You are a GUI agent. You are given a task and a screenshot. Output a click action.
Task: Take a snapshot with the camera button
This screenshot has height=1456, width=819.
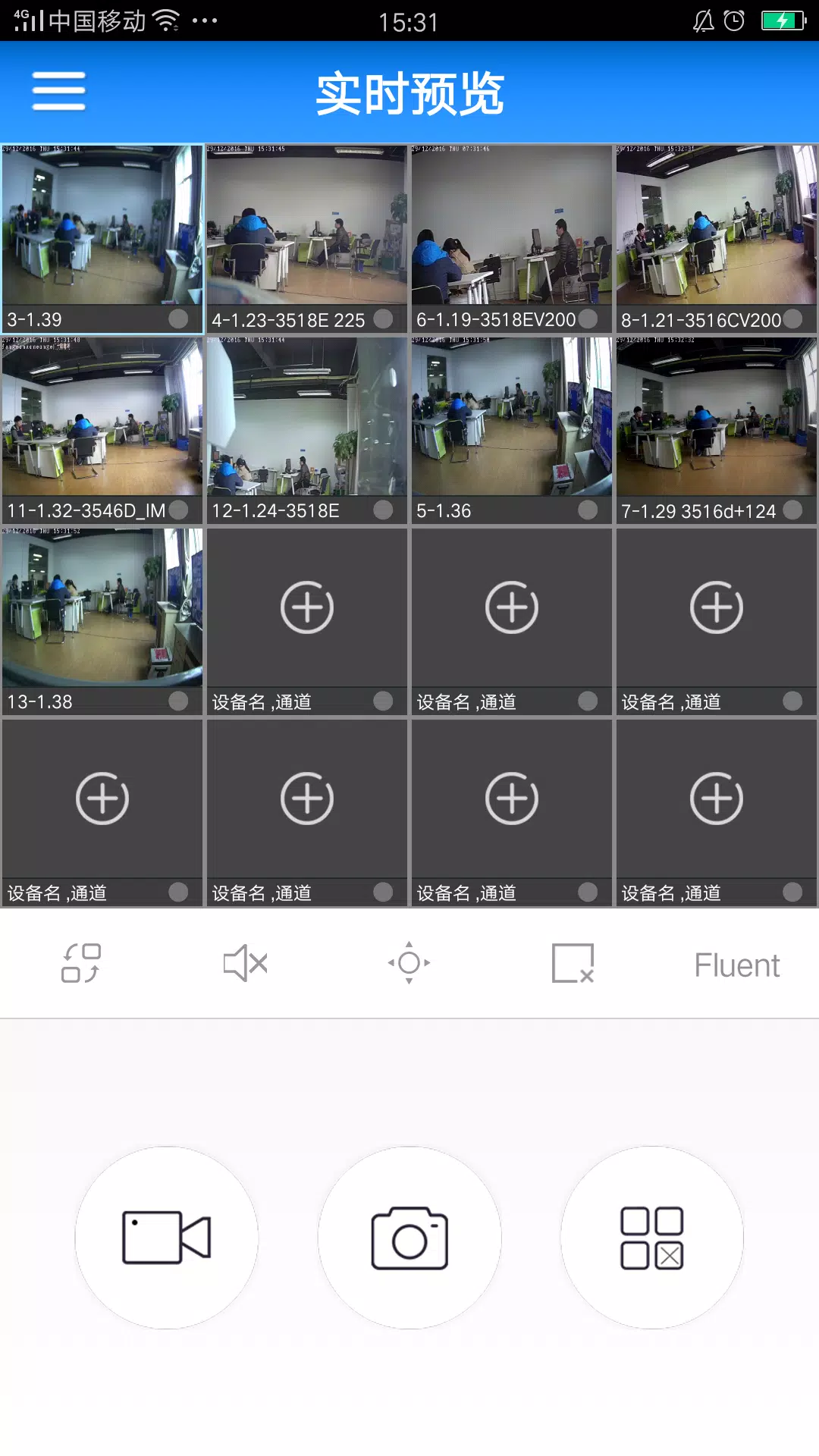point(409,1238)
